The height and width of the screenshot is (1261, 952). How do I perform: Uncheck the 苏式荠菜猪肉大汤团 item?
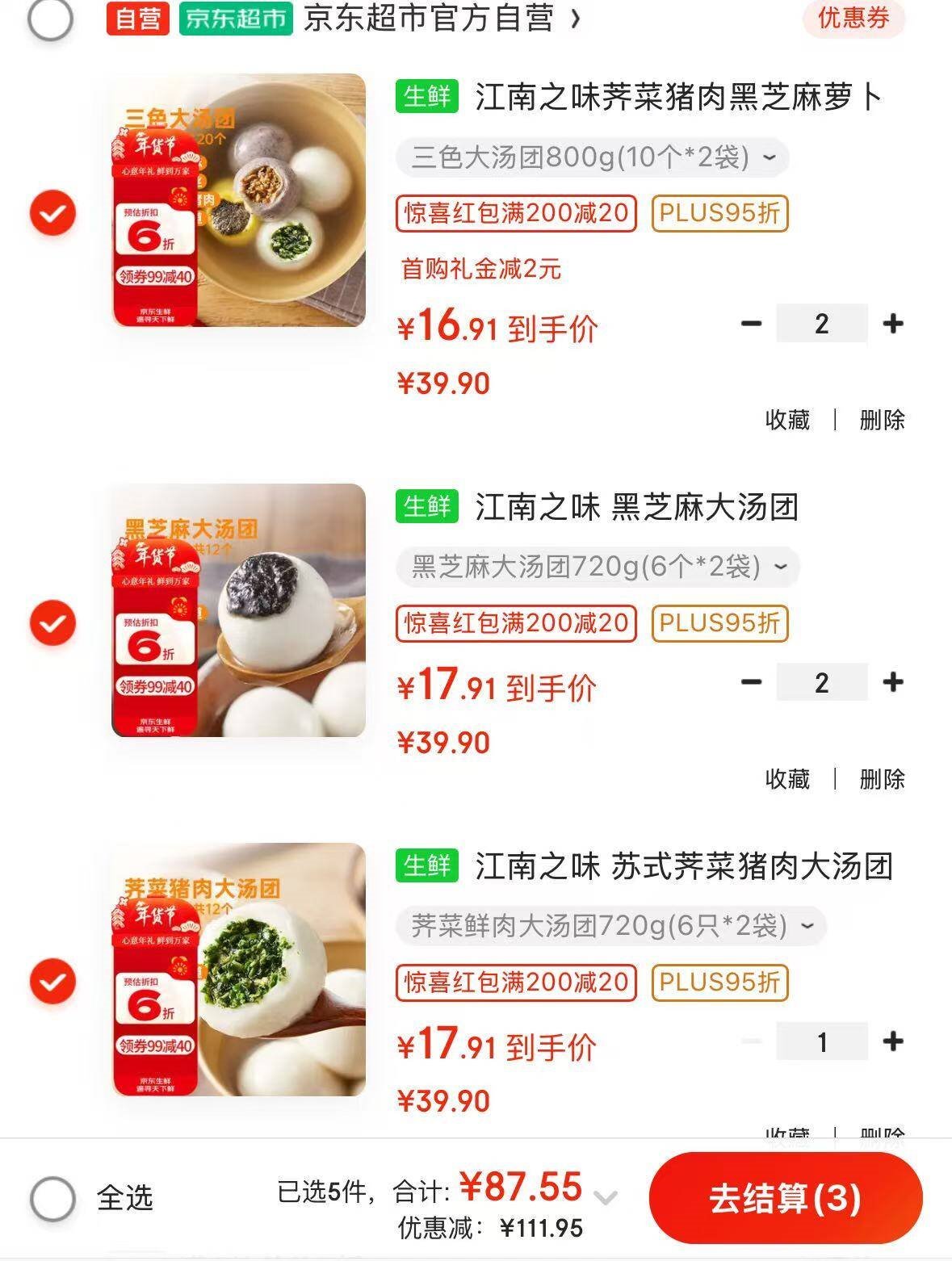point(52,982)
